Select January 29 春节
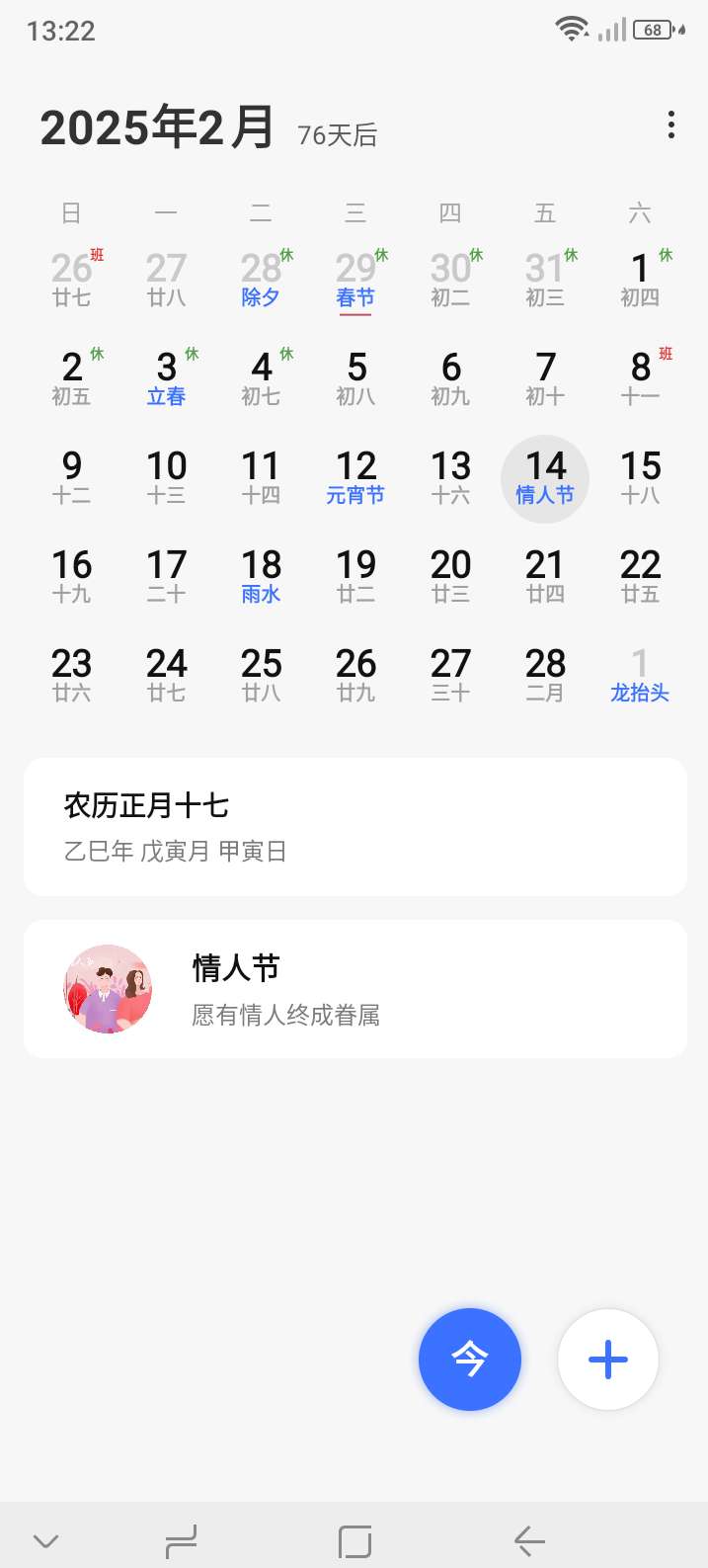 [x=355, y=280]
